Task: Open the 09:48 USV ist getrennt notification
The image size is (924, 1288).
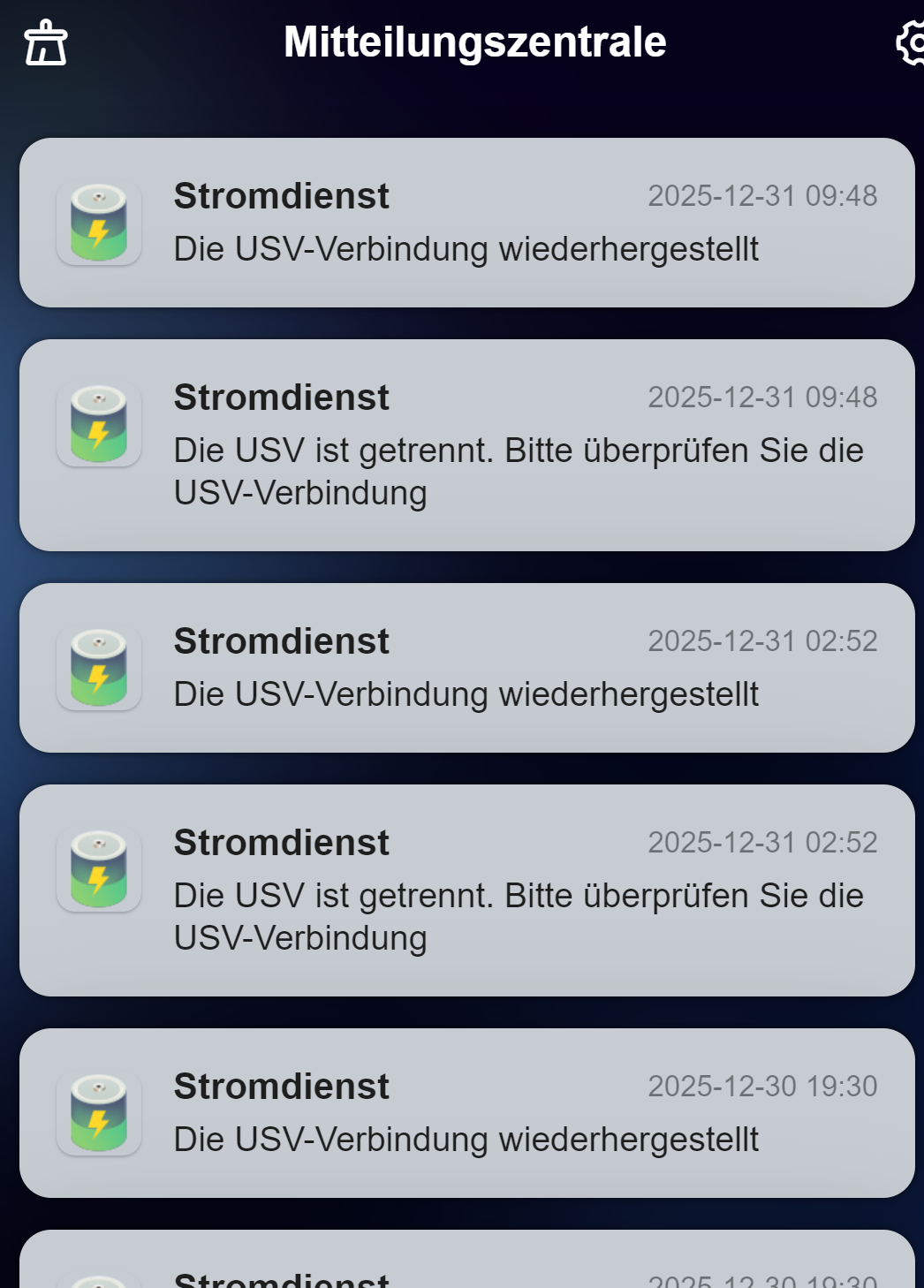Action: coord(466,445)
